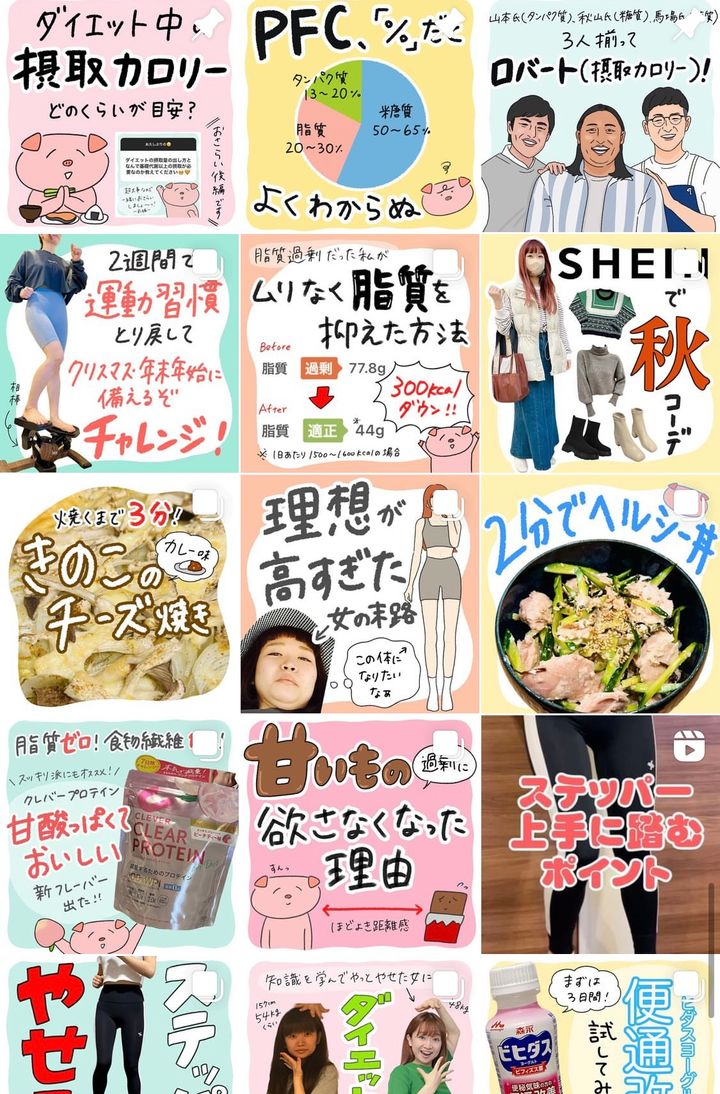This screenshot has height=1094, width=720.
Task: Open the 知識を学んでやせた女 diet post
Action: click(360, 1028)
